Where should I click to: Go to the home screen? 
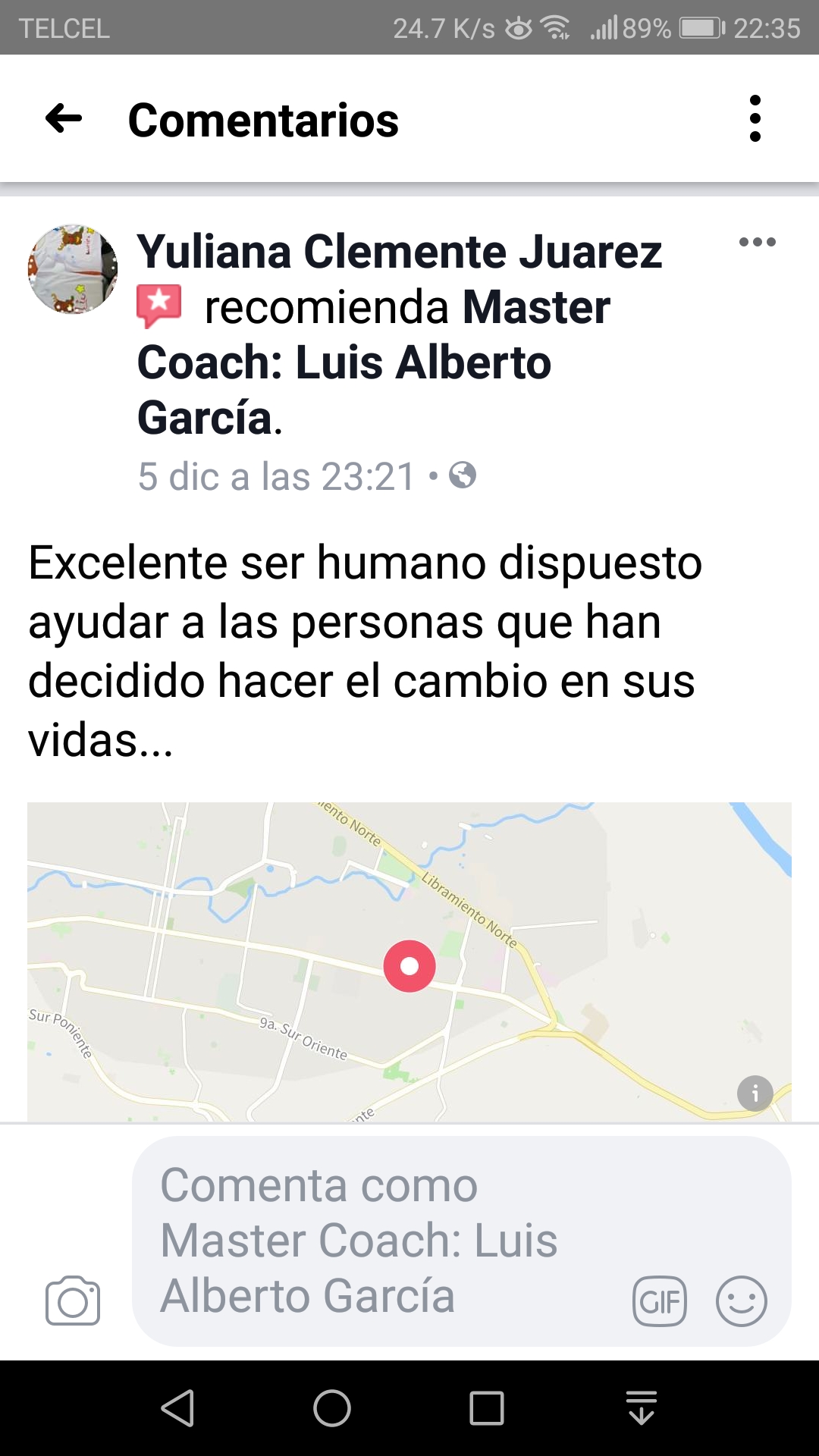tap(332, 1409)
